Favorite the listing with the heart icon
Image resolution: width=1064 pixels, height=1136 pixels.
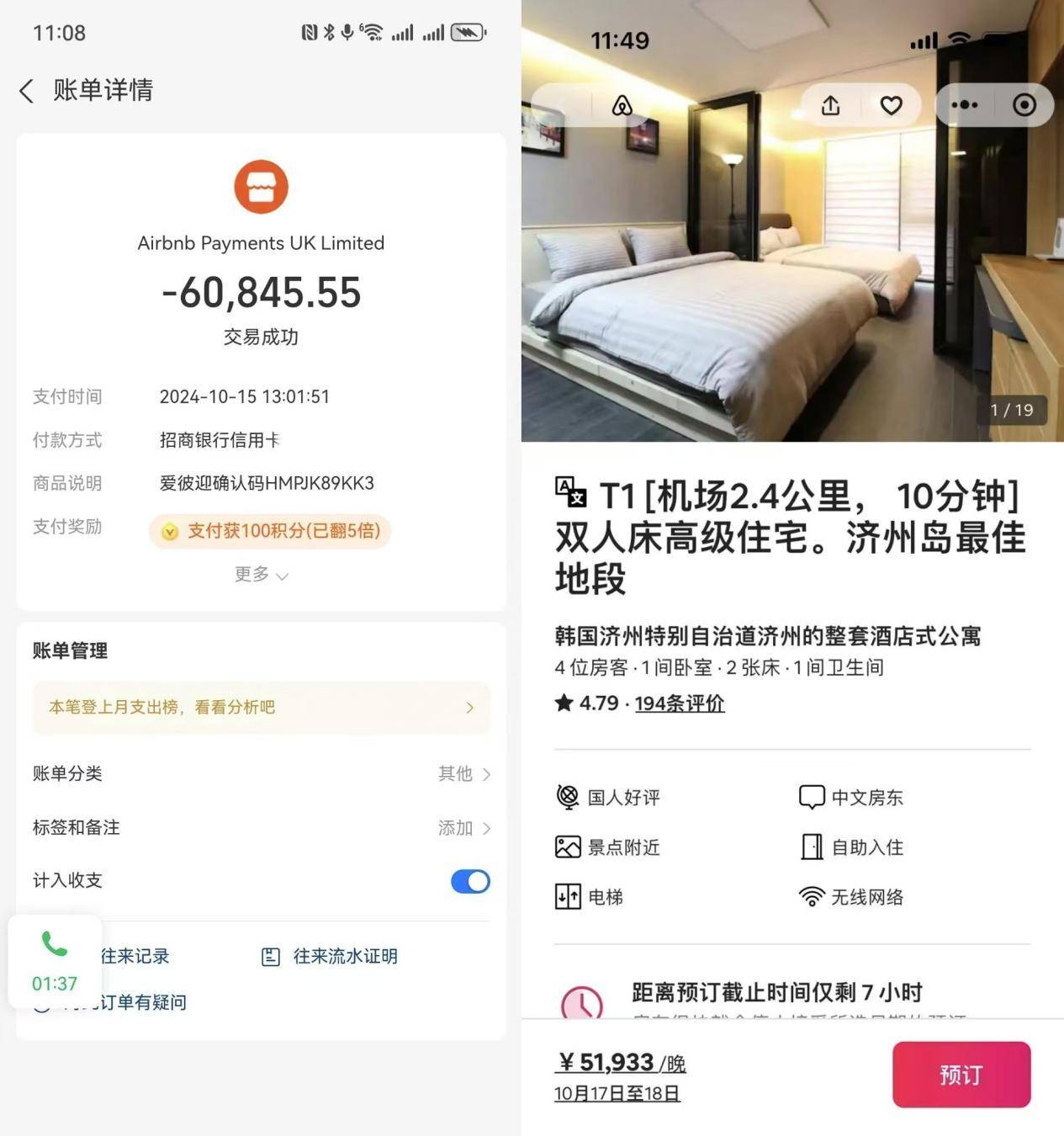[x=892, y=104]
